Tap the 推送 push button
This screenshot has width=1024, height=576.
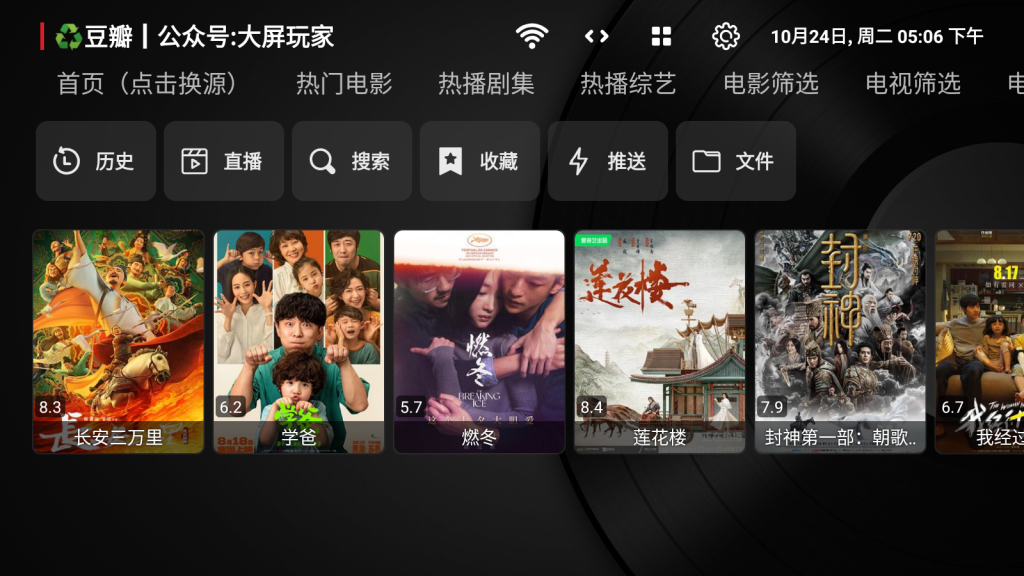click(608, 161)
